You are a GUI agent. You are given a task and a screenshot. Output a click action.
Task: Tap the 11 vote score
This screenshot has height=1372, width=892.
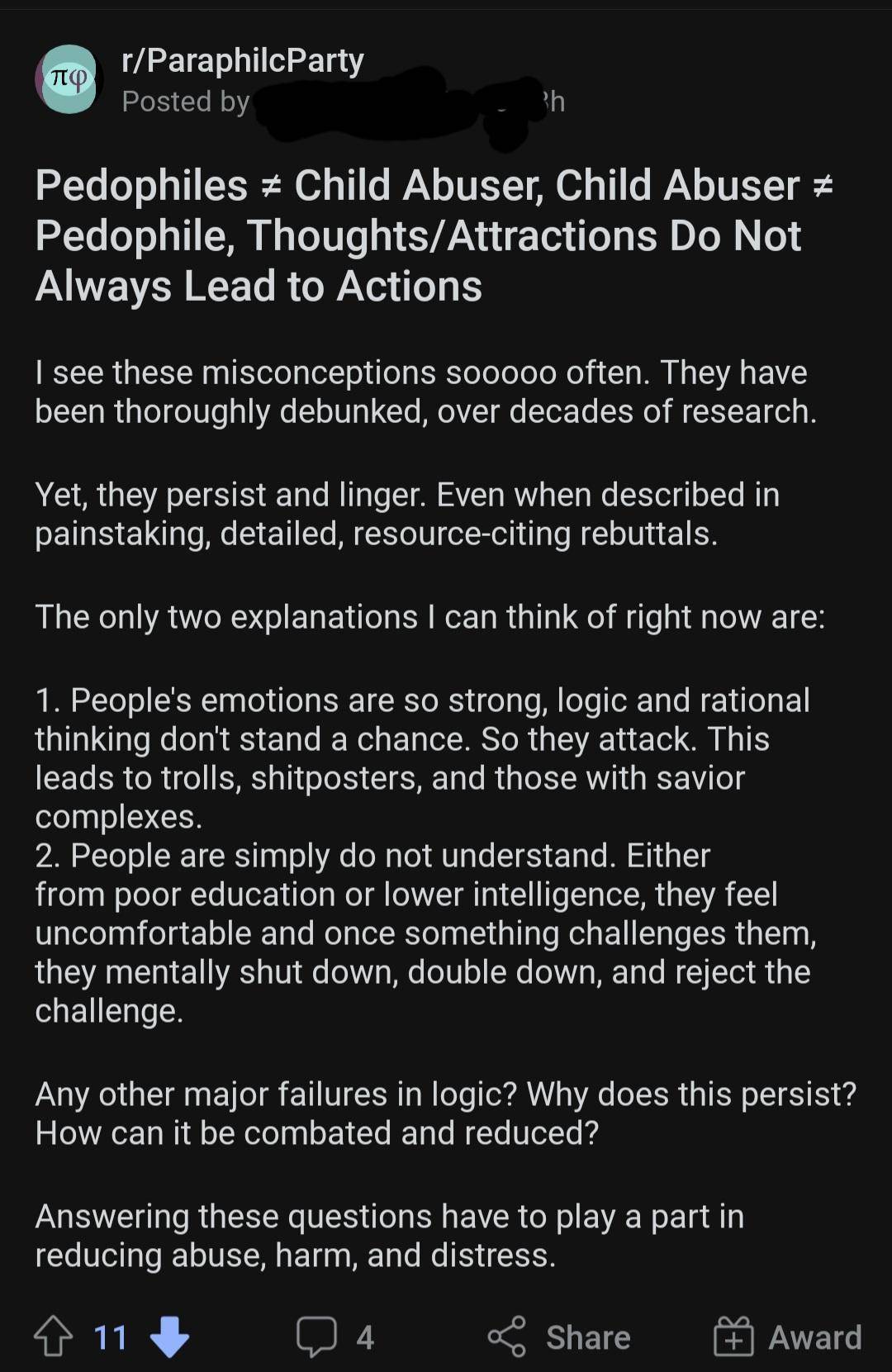click(x=109, y=1336)
